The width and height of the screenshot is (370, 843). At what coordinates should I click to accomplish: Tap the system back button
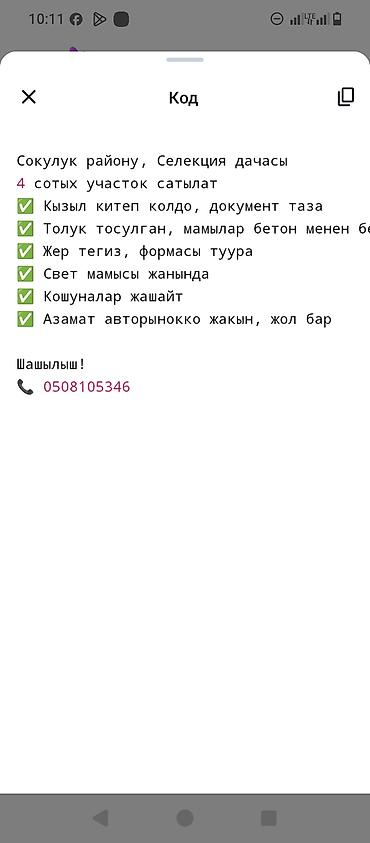click(x=100, y=818)
